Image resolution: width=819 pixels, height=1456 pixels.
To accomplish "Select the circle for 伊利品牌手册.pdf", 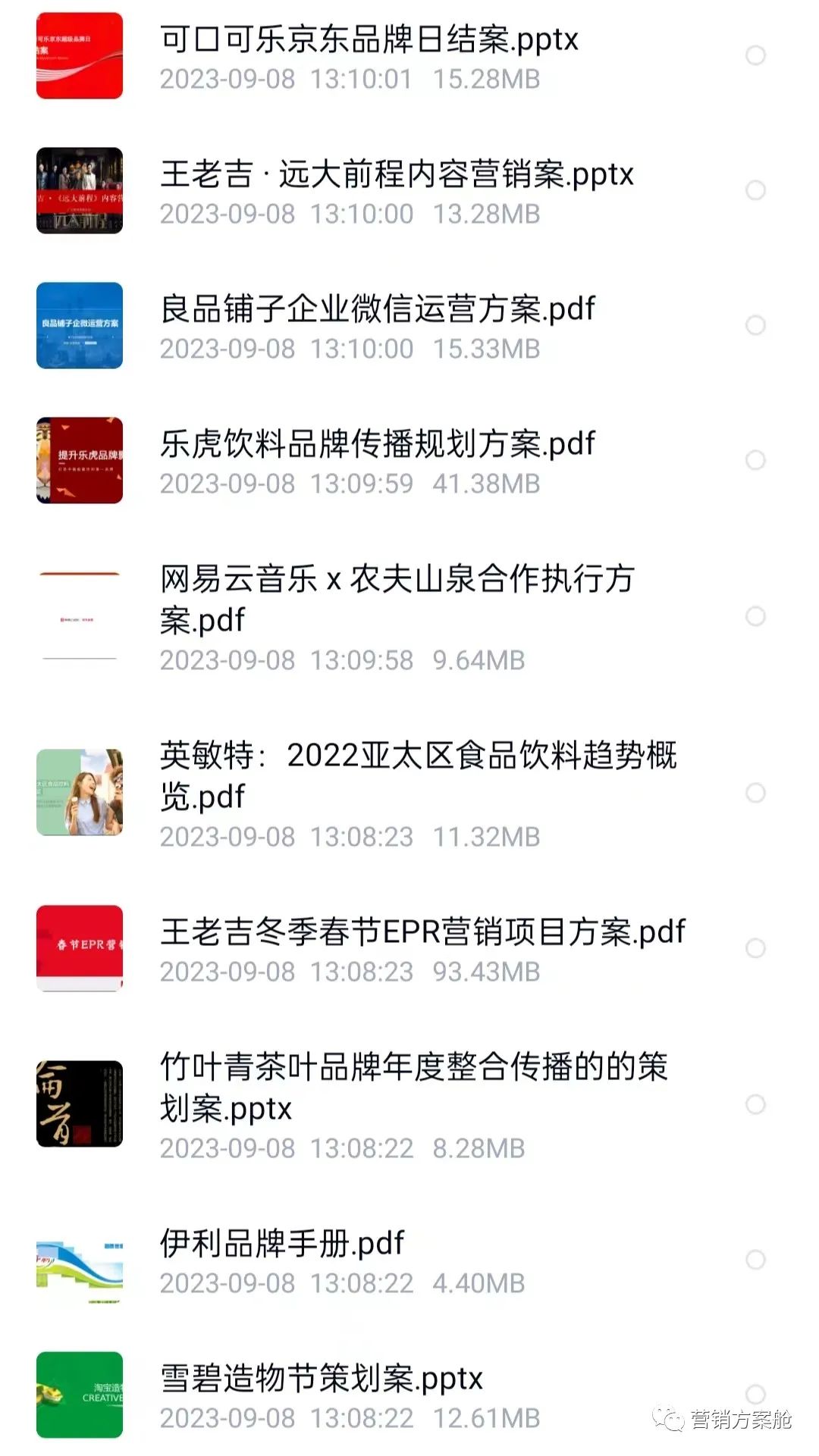I will click(x=755, y=1260).
